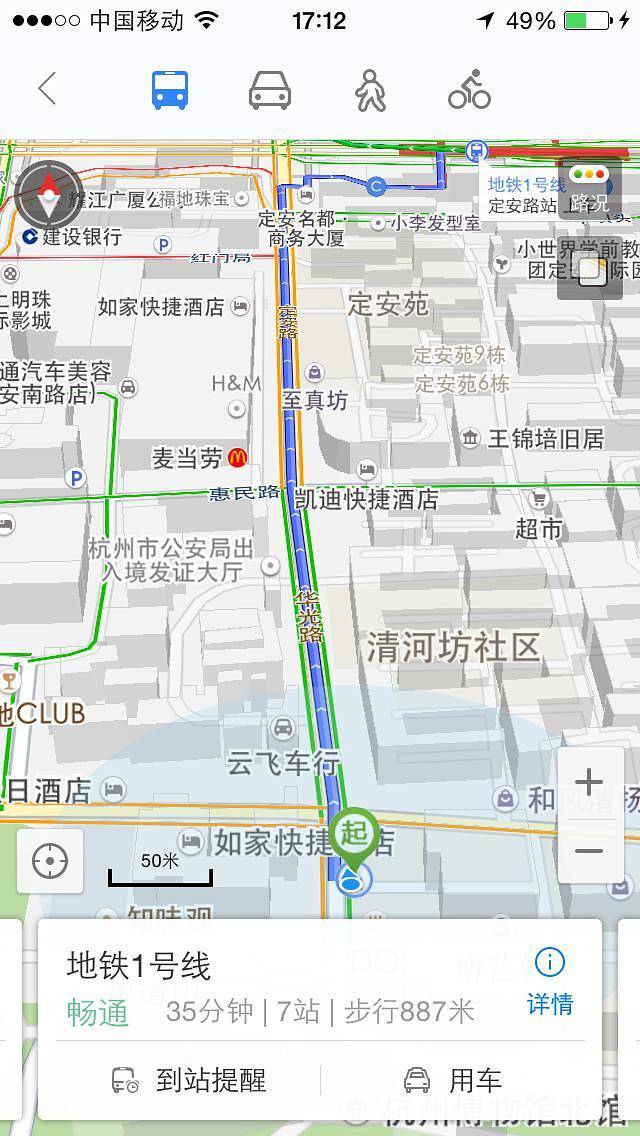The width and height of the screenshot is (640, 1136).
Task: Switch to the driving route mode
Action: pyautogui.click(x=270, y=90)
